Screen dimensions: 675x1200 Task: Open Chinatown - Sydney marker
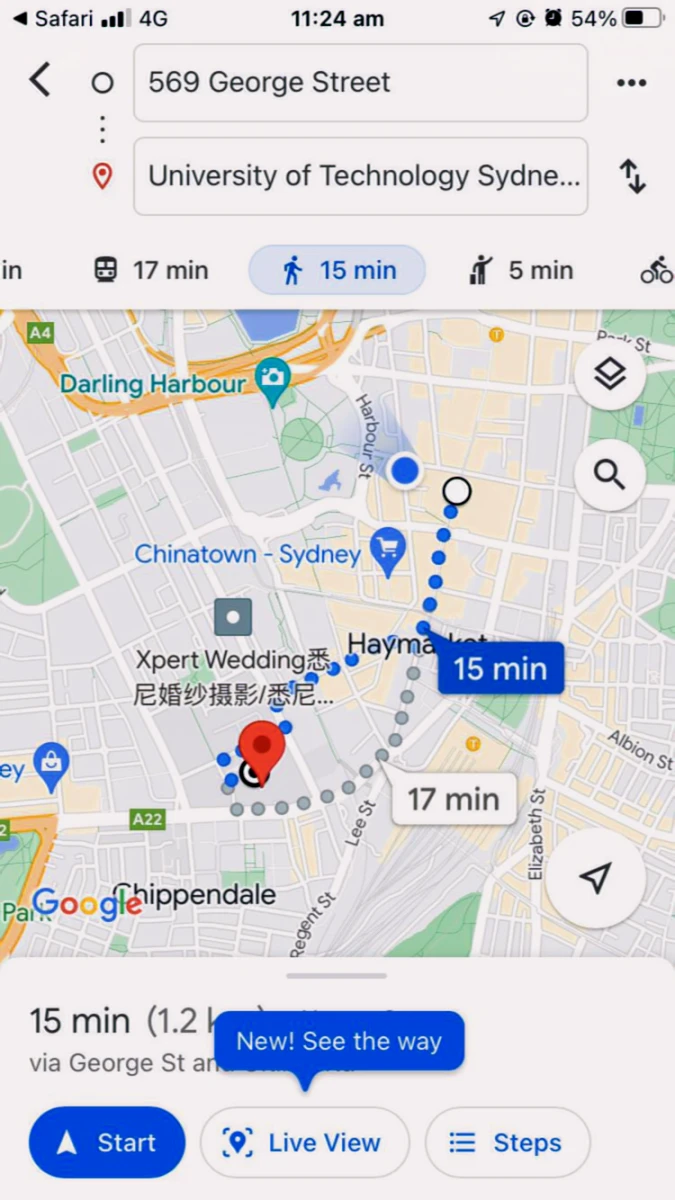coord(387,552)
